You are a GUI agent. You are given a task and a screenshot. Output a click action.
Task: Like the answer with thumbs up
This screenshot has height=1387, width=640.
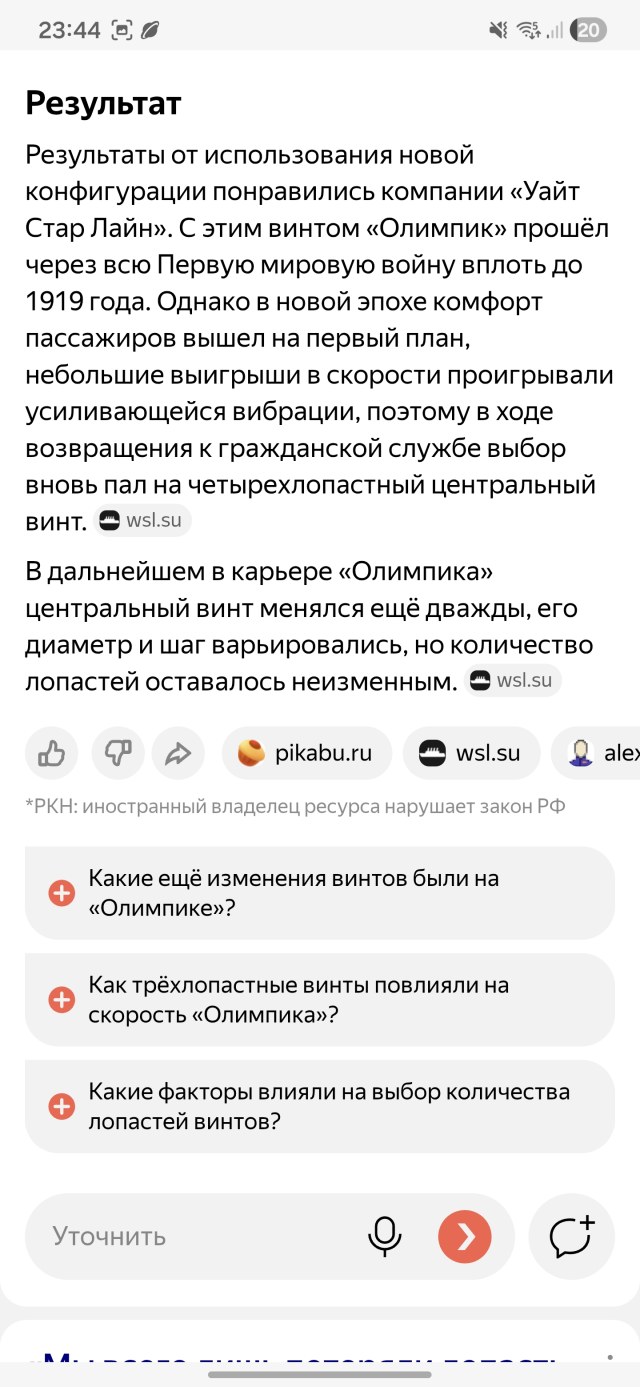coord(52,753)
